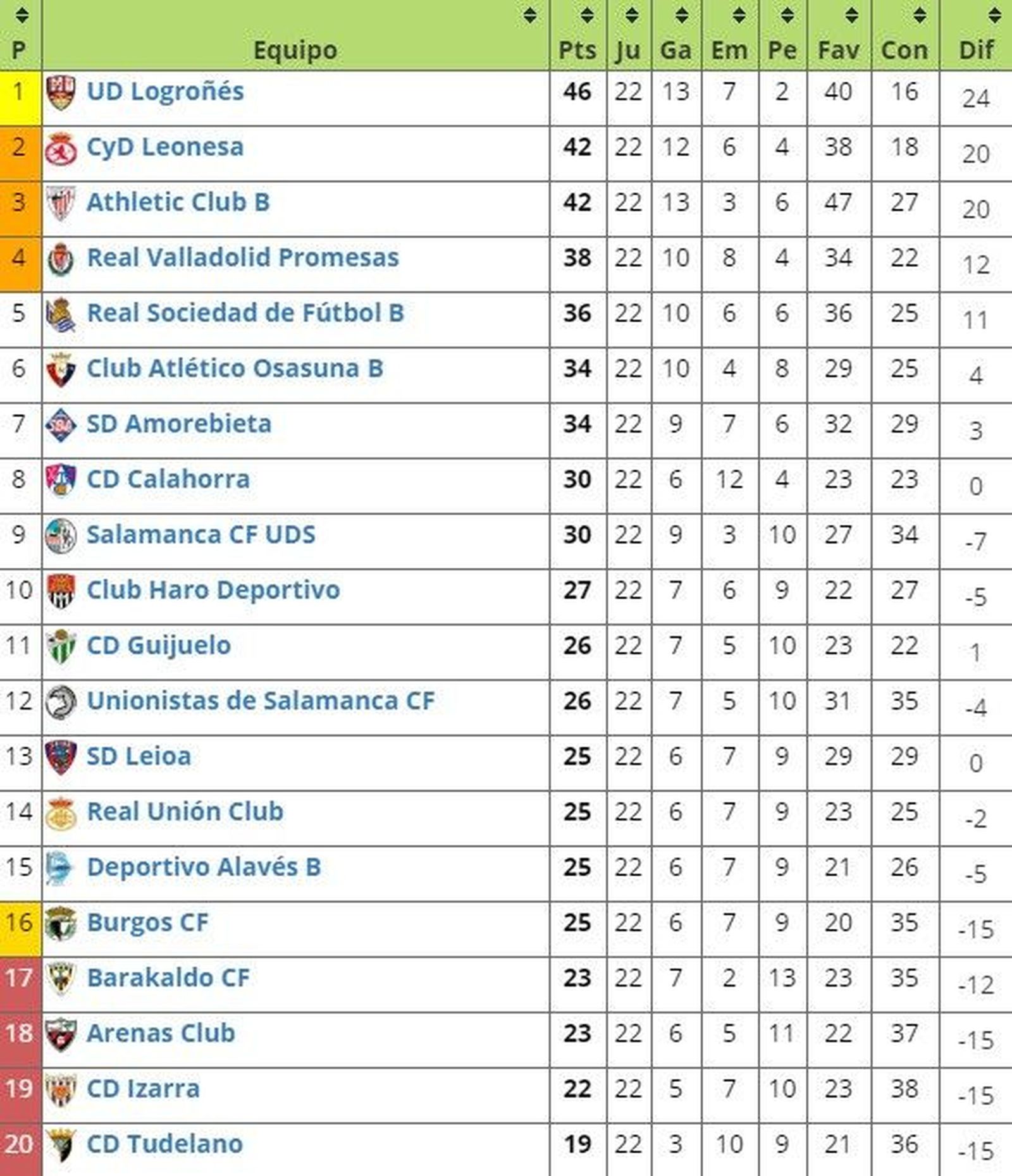Select Burgos CF team link
This screenshot has width=1012, height=1176.
point(147,922)
